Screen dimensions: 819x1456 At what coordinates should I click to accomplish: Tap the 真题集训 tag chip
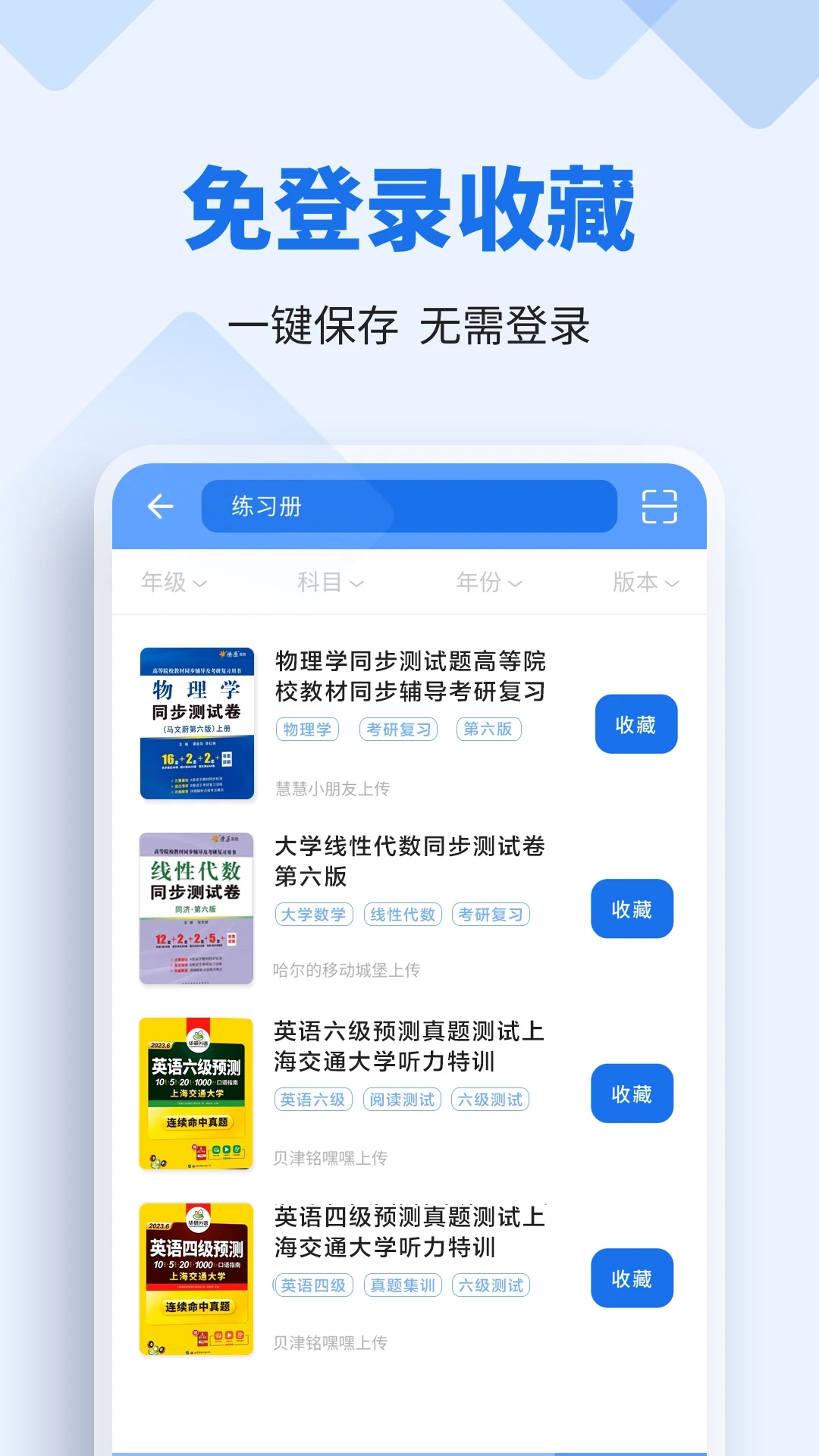[402, 1284]
